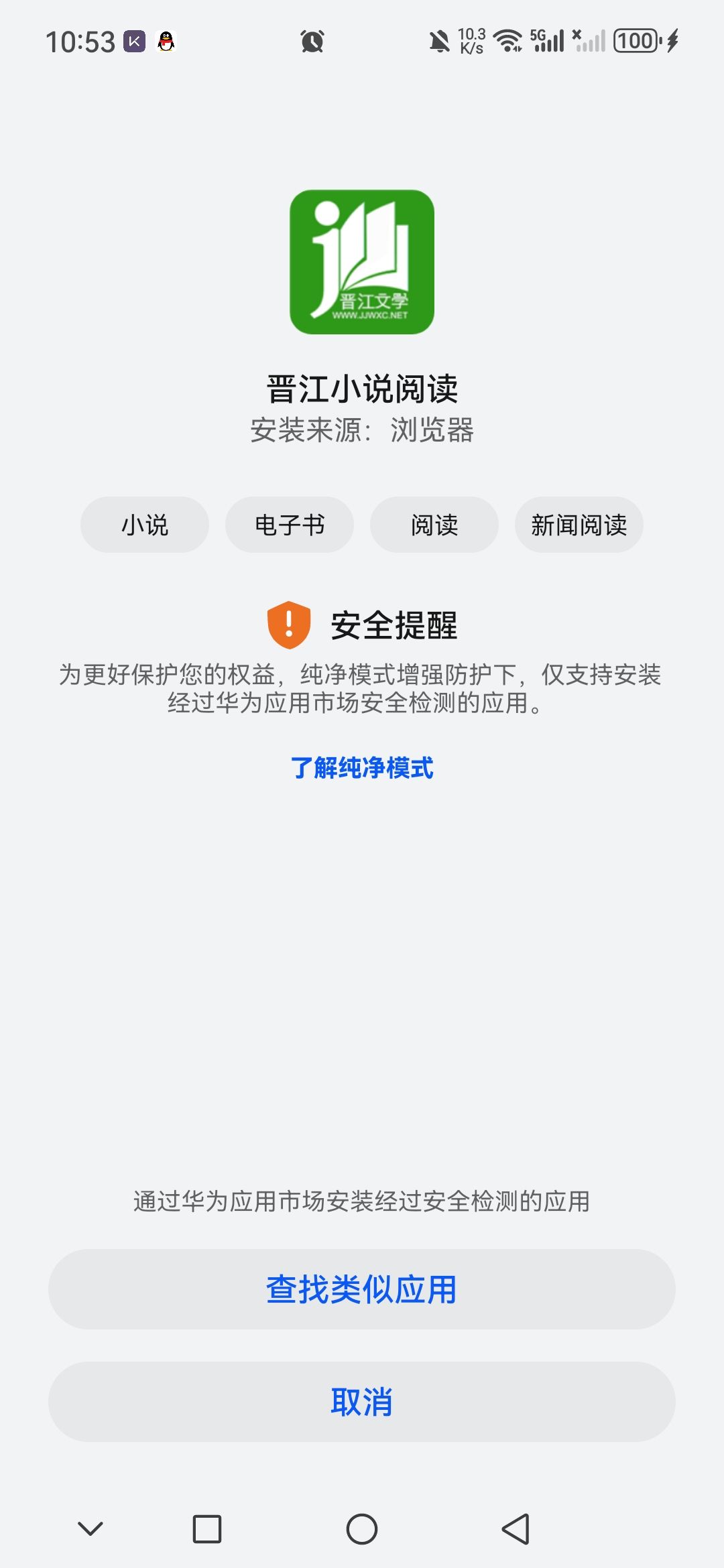
Task: Choose the 新闻阅读 chip
Action: click(579, 525)
